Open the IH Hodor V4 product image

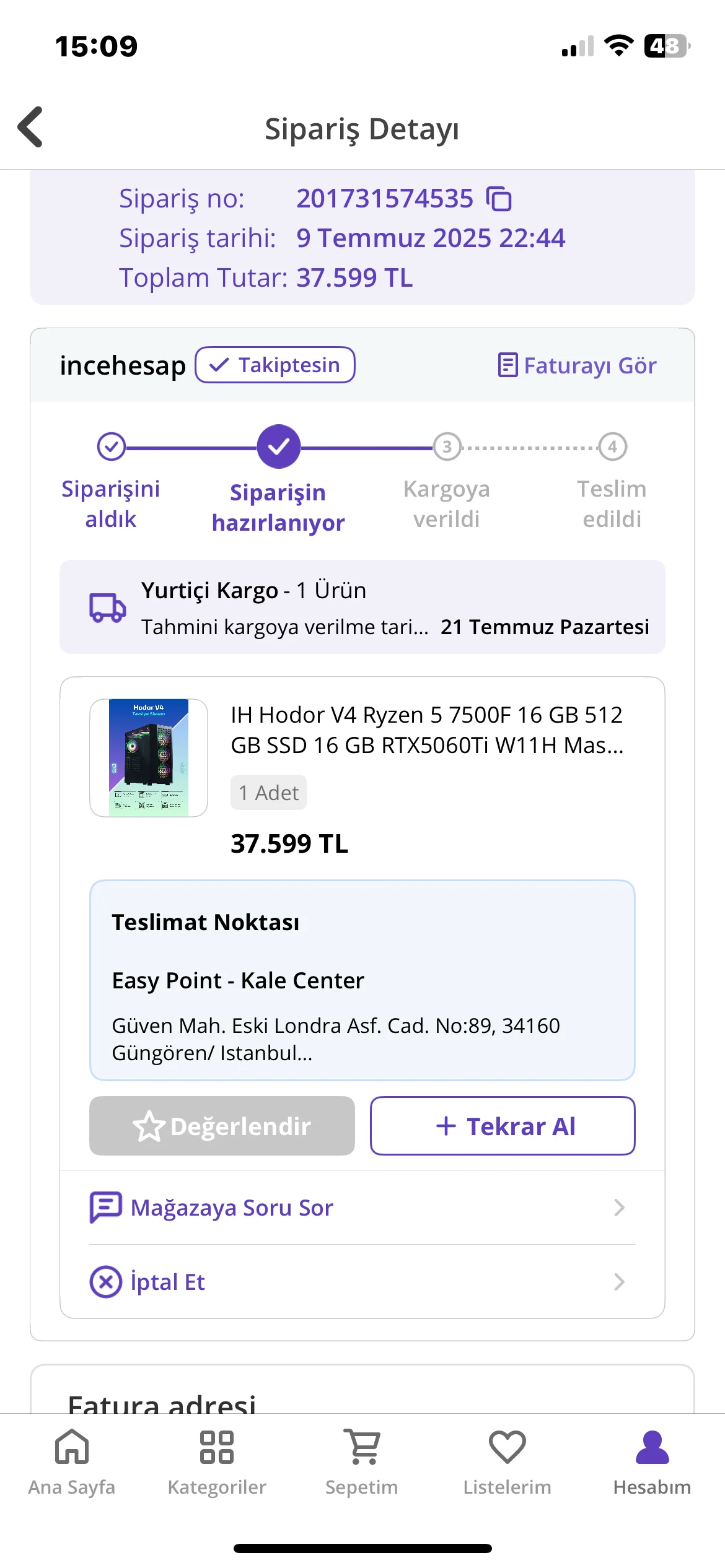pos(149,757)
